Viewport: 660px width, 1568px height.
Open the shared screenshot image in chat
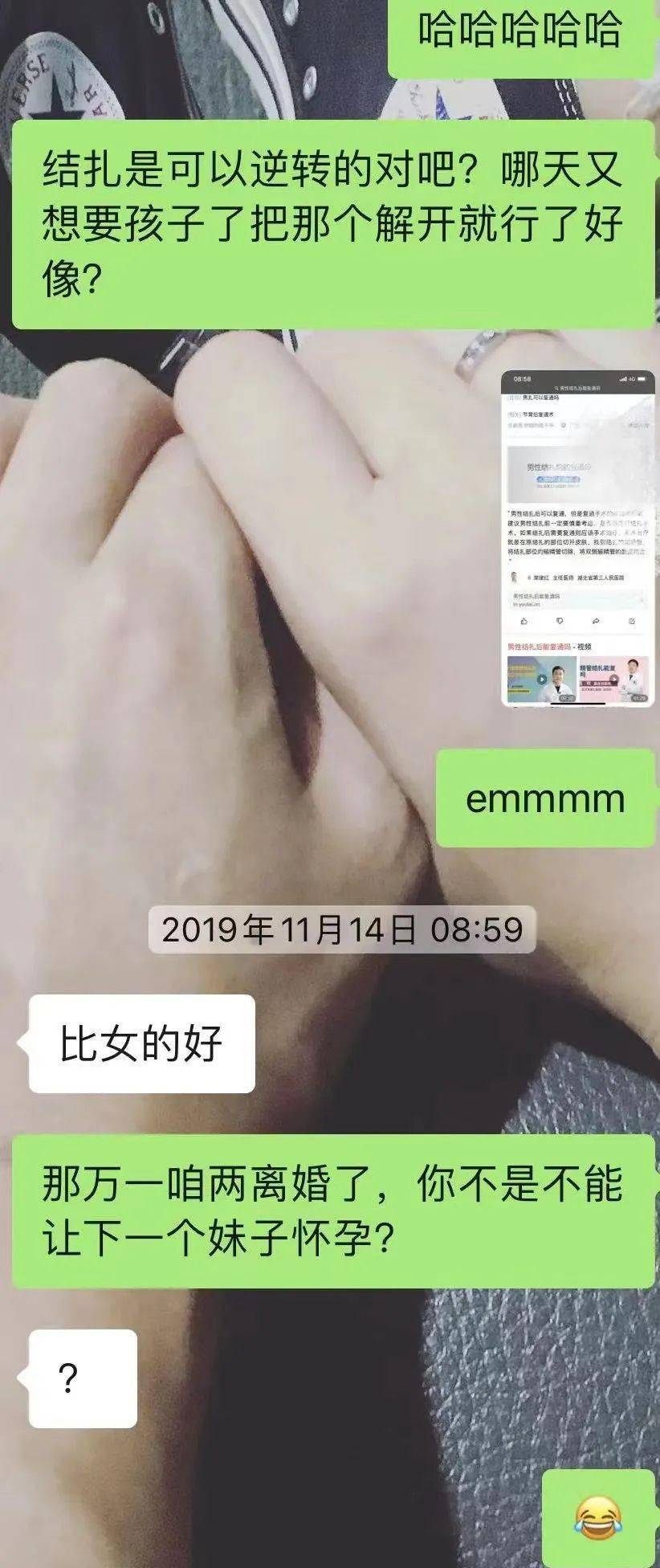click(x=578, y=538)
